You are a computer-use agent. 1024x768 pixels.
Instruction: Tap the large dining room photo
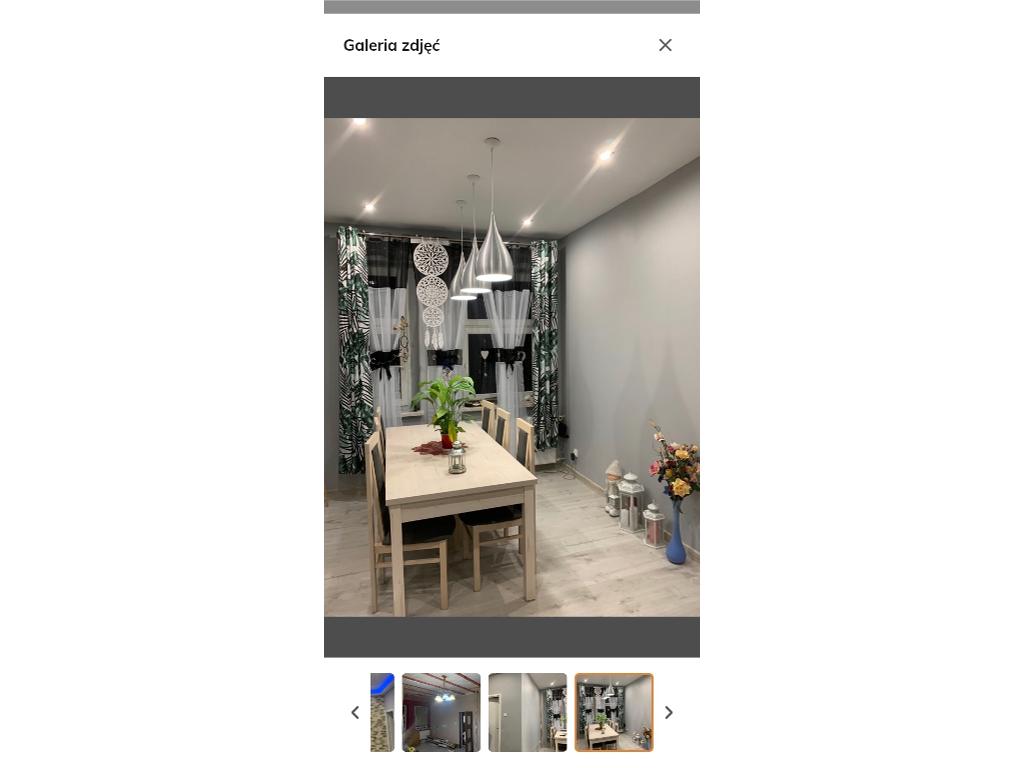coord(512,367)
